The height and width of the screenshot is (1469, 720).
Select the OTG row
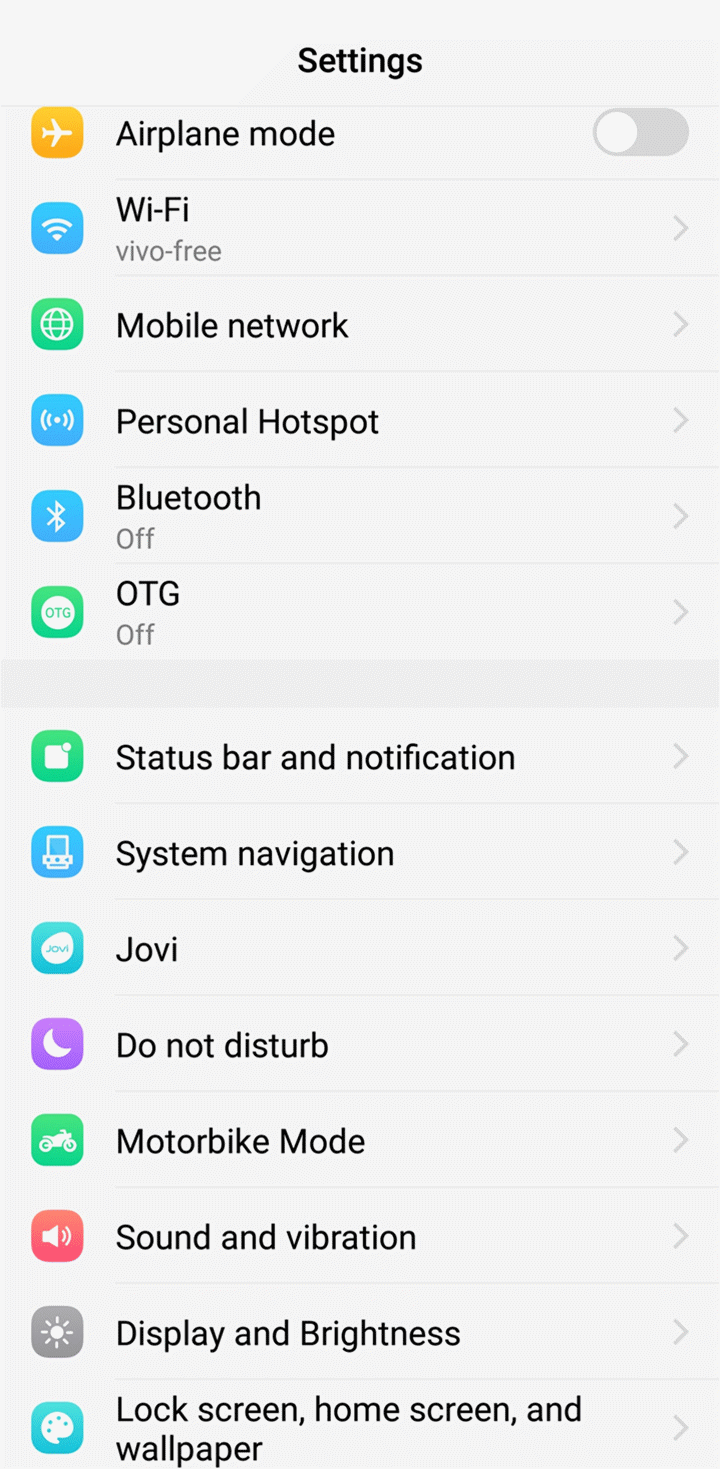click(360, 612)
